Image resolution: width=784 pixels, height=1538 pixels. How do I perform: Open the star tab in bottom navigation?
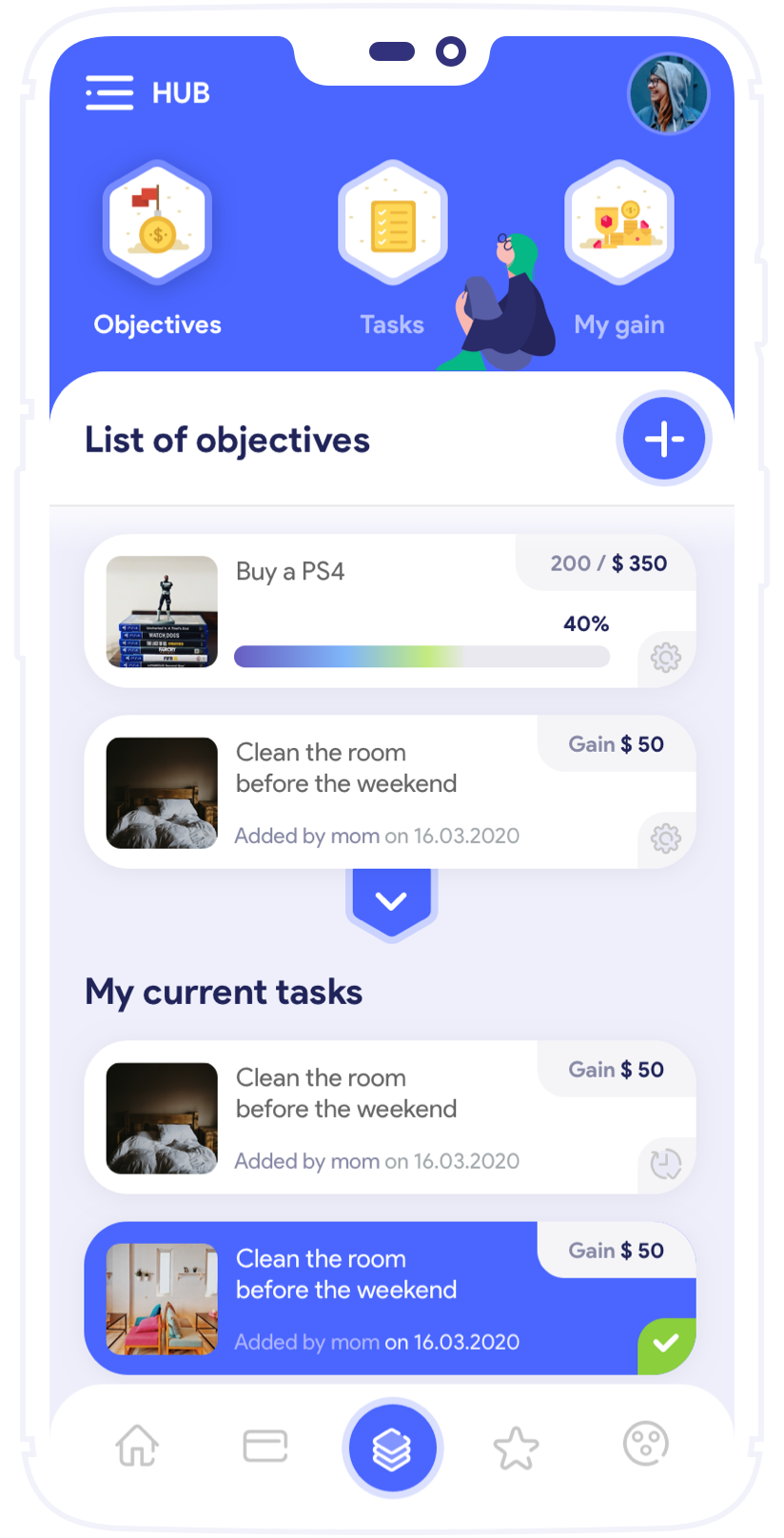click(517, 1448)
